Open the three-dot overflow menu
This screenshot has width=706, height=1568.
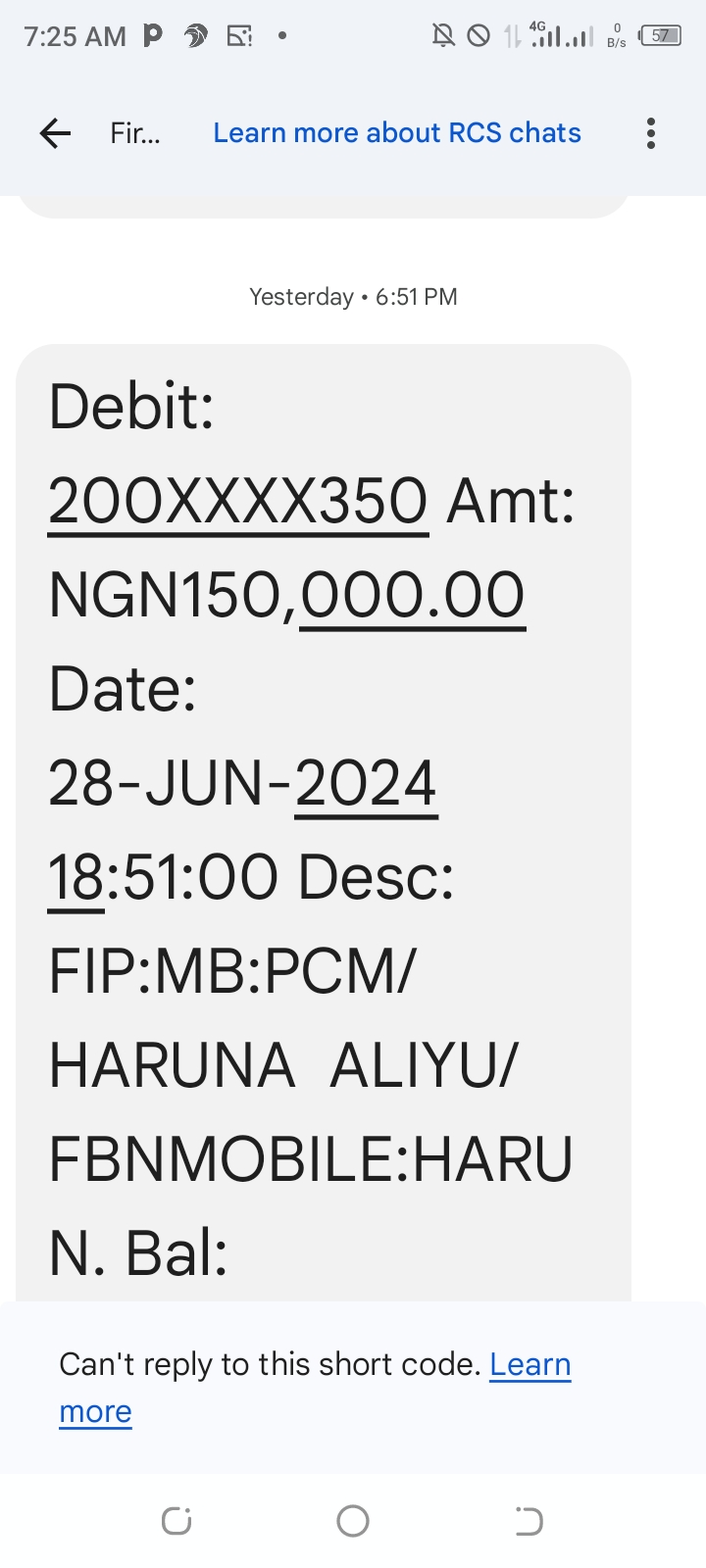pos(651,133)
